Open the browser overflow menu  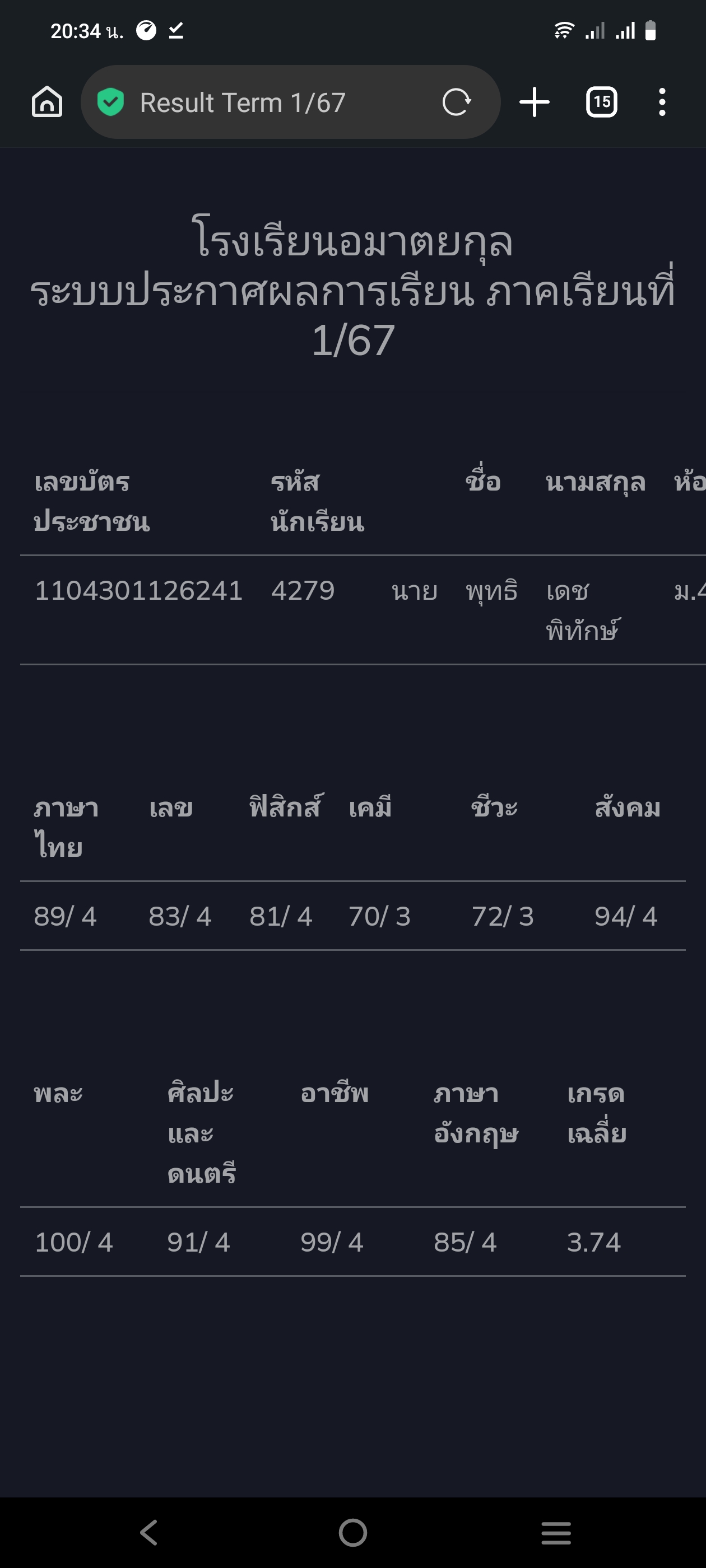[662, 102]
